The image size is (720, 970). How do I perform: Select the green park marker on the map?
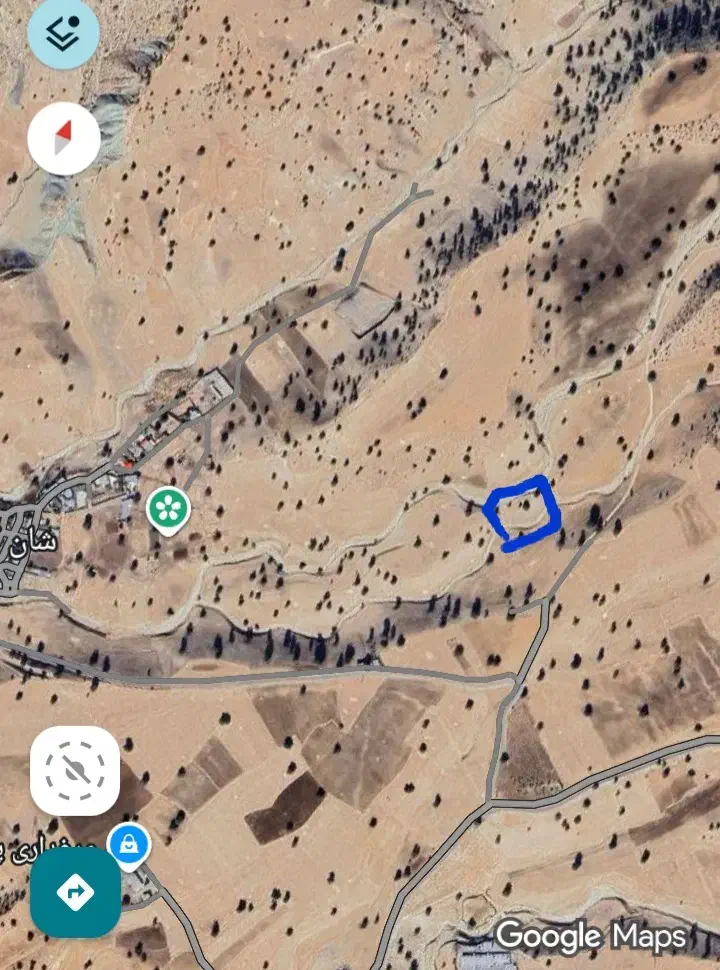[168, 509]
